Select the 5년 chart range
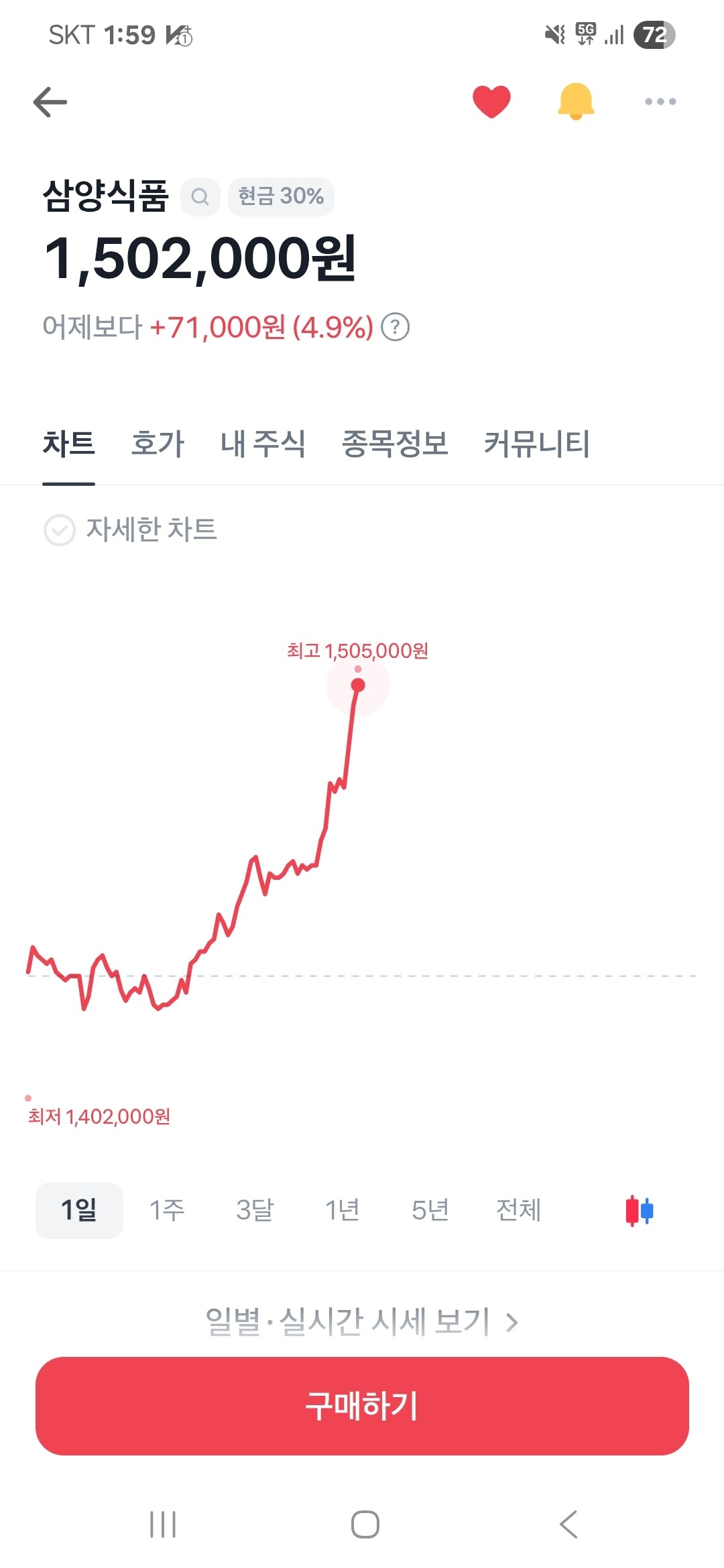724x1568 pixels. pyautogui.click(x=430, y=1210)
